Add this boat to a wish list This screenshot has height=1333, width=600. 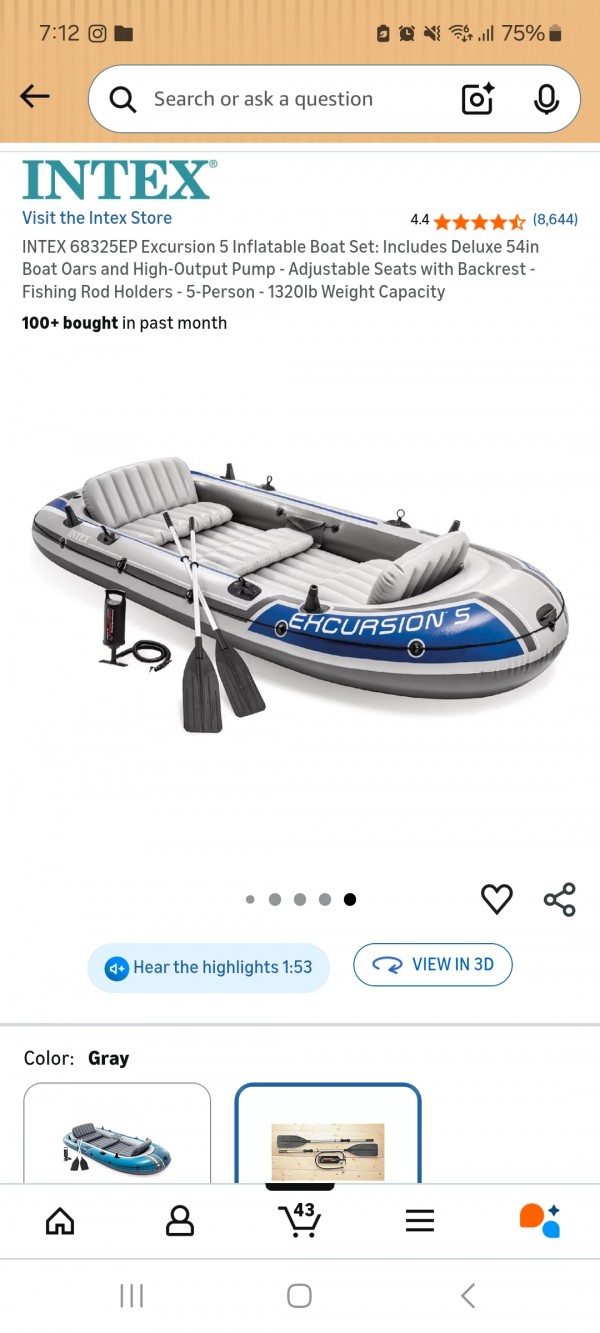[497, 899]
